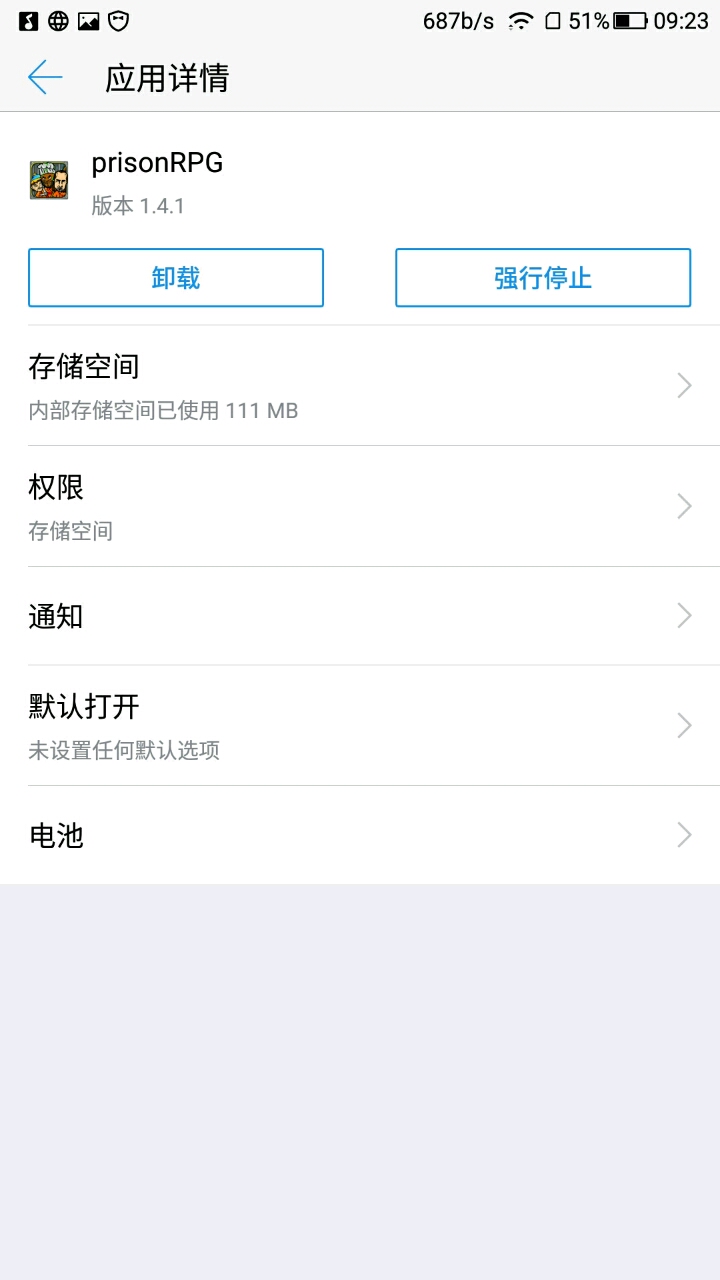Screen dimensions: 720x1280
Task: View the 权限 permissions row
Action: coord(360,506)
